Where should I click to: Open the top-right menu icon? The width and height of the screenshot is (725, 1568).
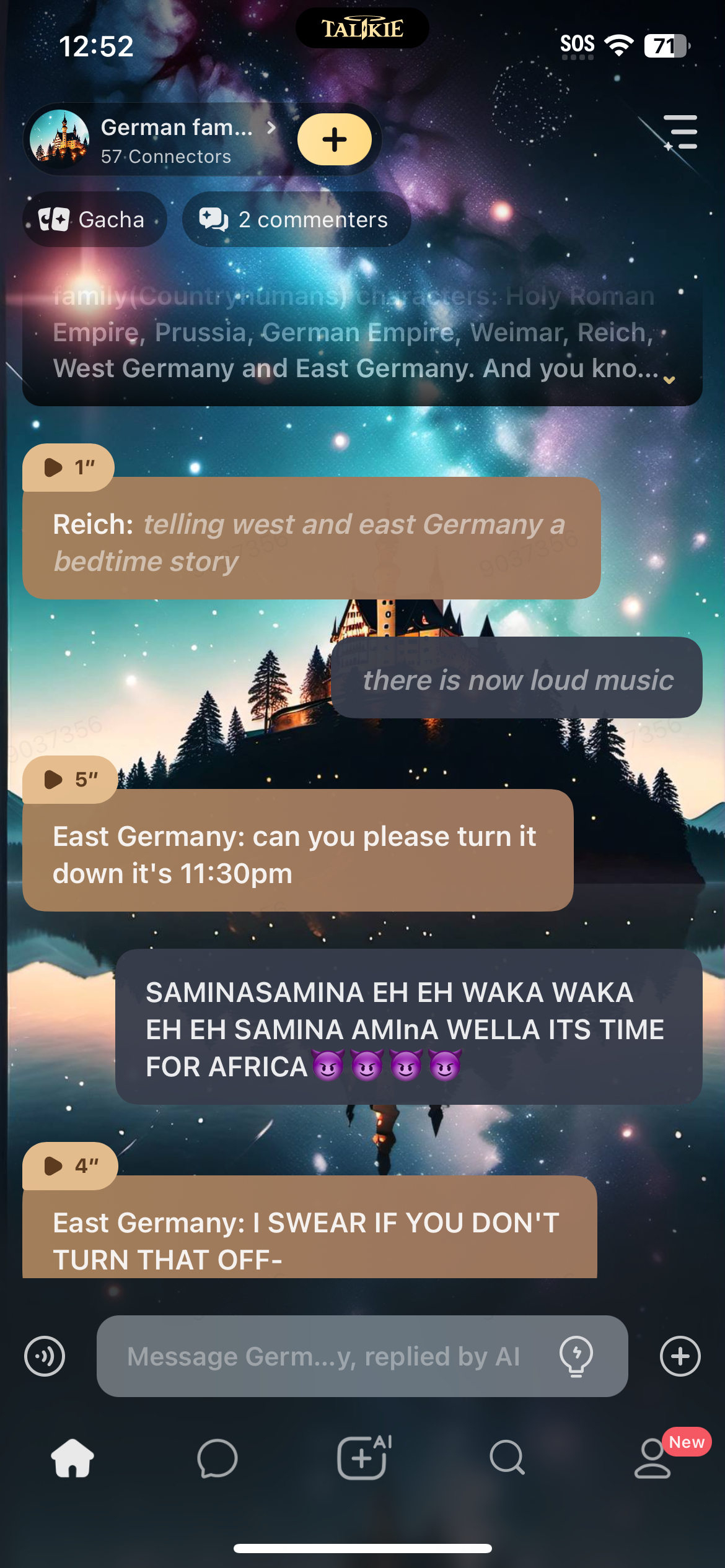click(681, 132)
